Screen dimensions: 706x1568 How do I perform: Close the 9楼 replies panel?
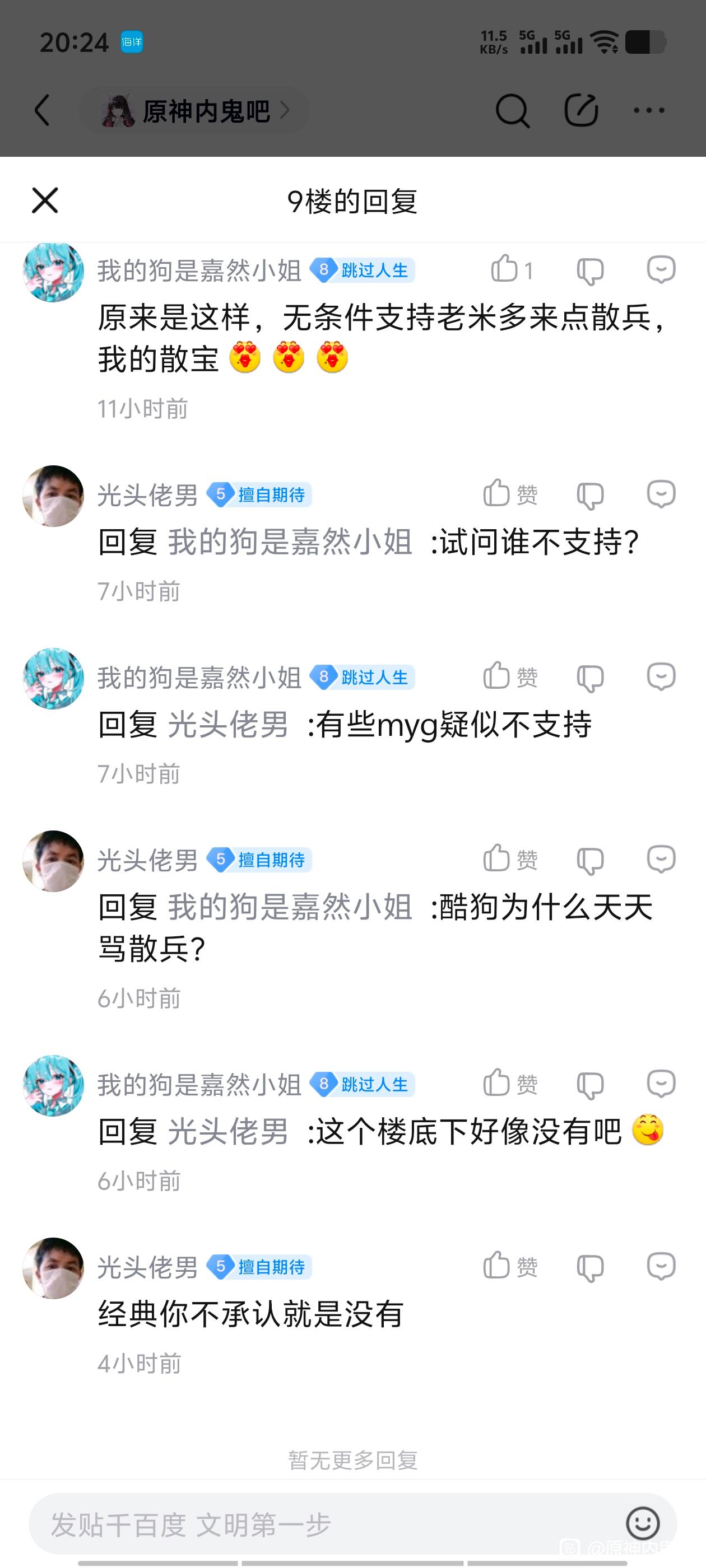45,200
